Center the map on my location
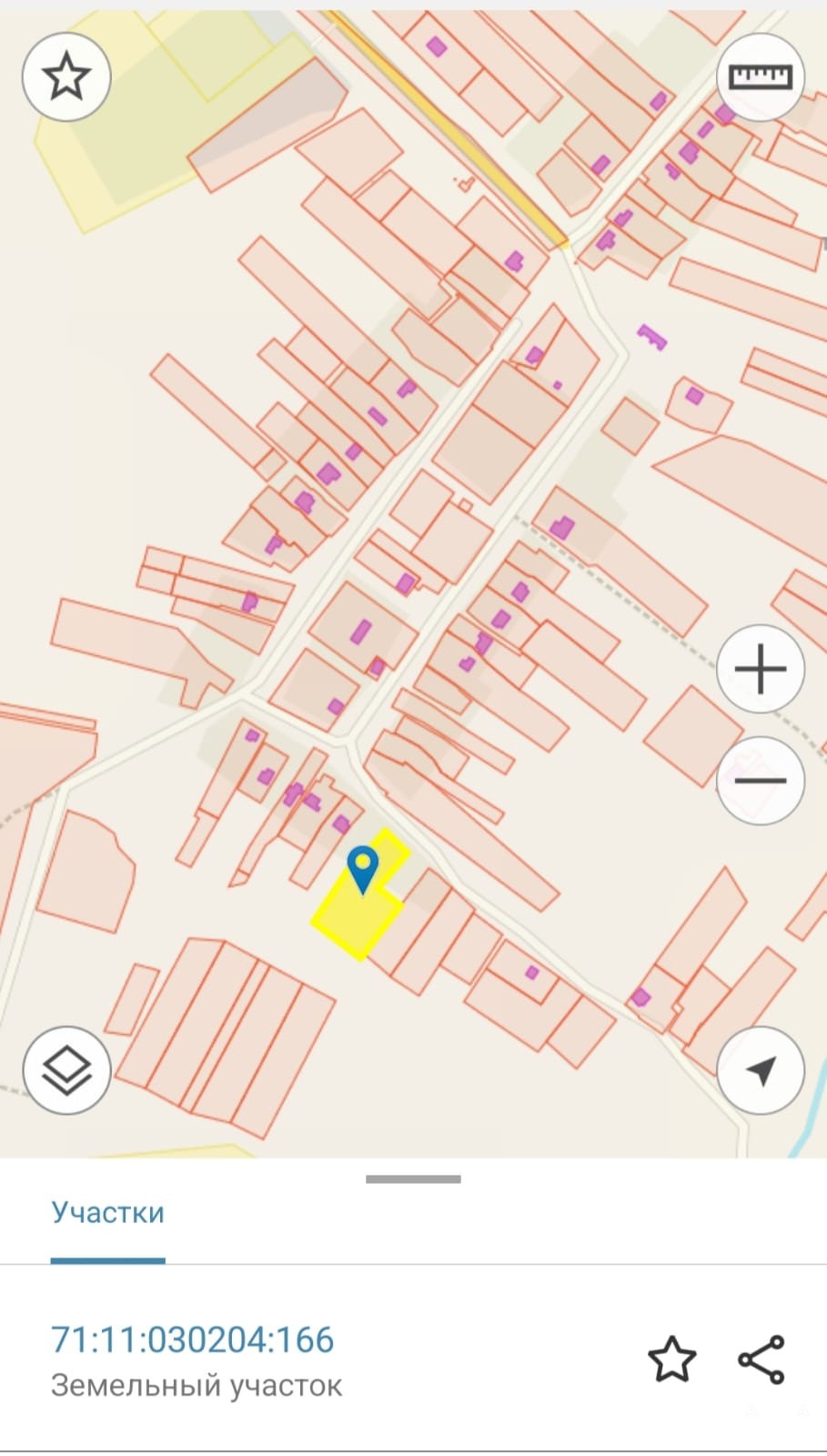The width and height of the screenshot is (827, 1456). click(x=761, y=1071)
